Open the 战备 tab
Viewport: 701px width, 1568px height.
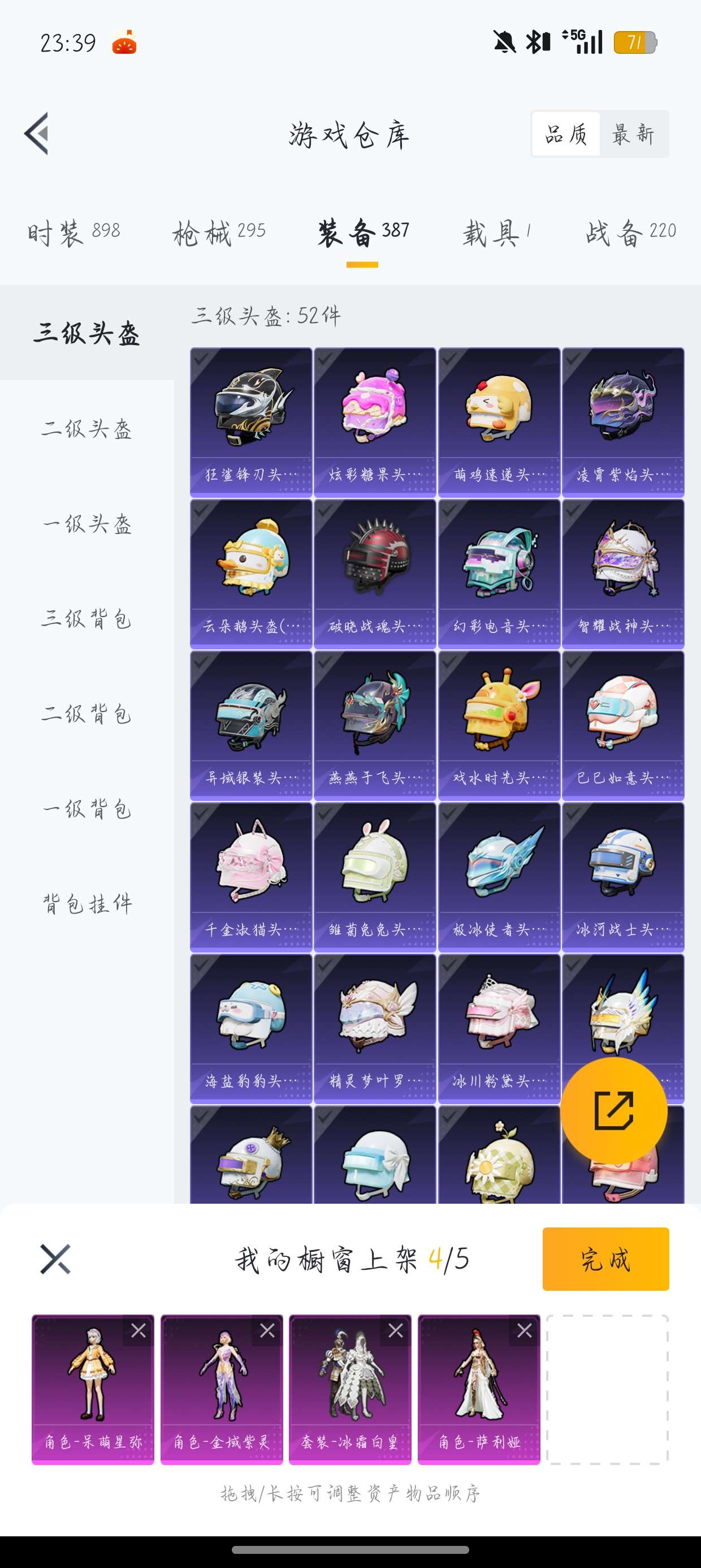coord(630,232)
